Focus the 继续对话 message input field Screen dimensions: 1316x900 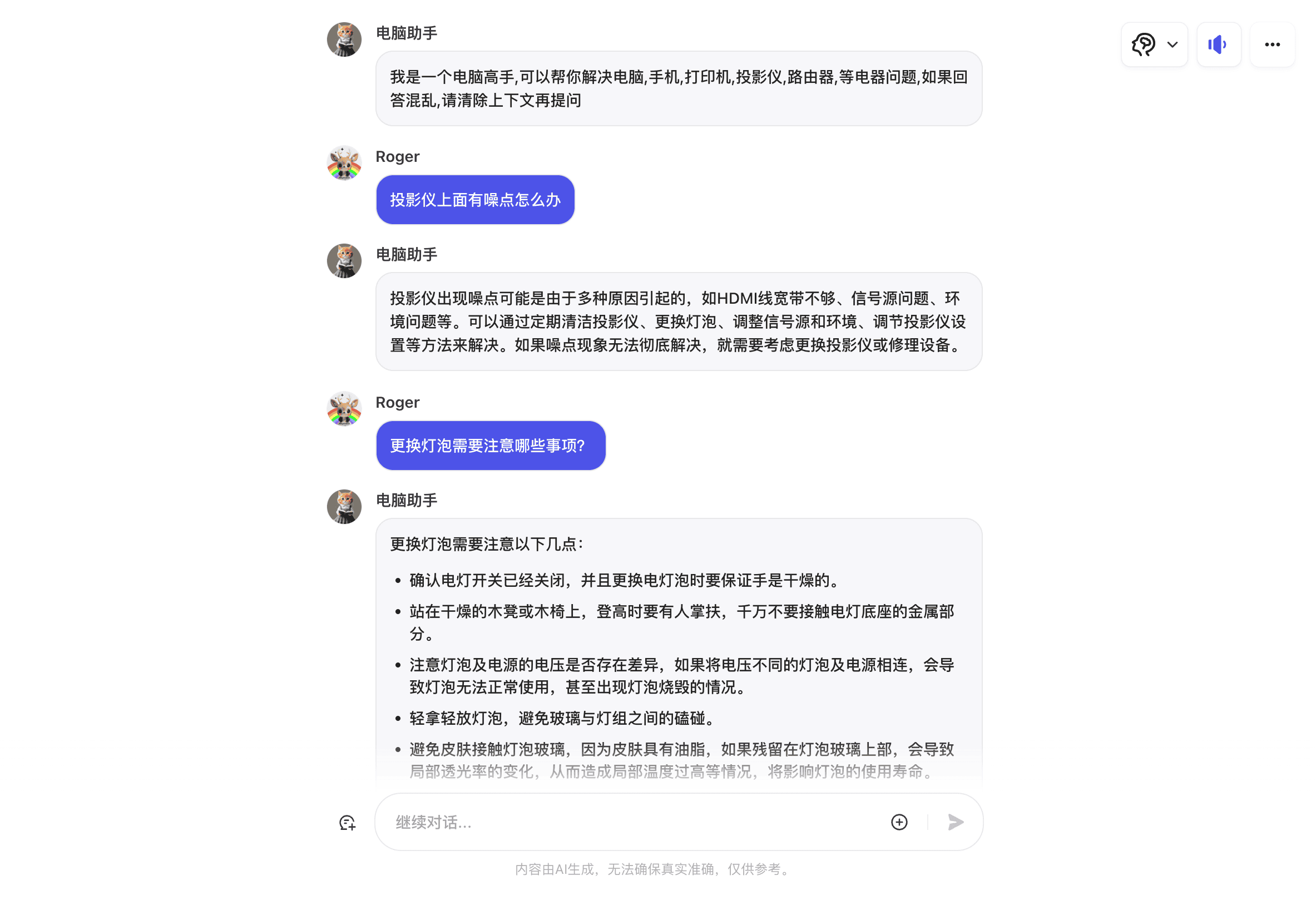pyautogui.click(x=634, y=822)
